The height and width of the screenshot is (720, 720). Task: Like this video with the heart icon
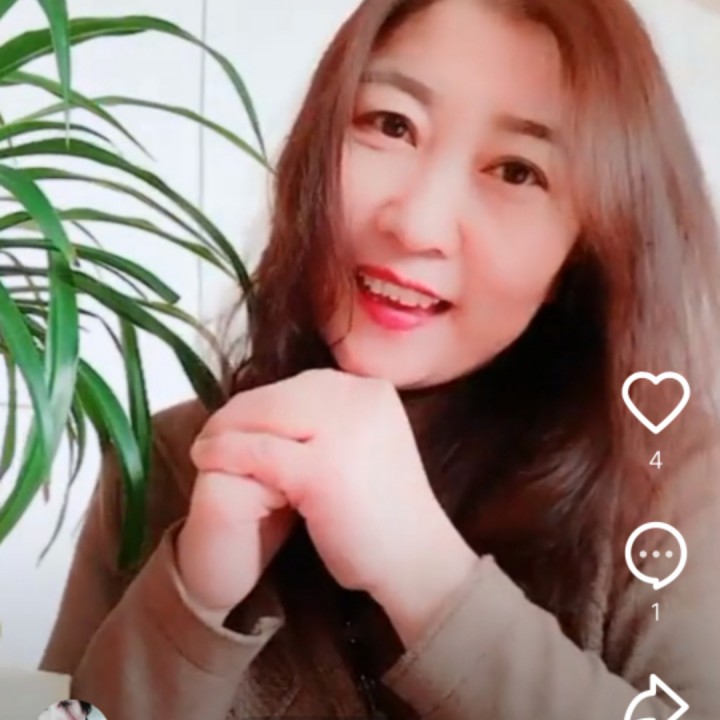[x=655, y=402]
